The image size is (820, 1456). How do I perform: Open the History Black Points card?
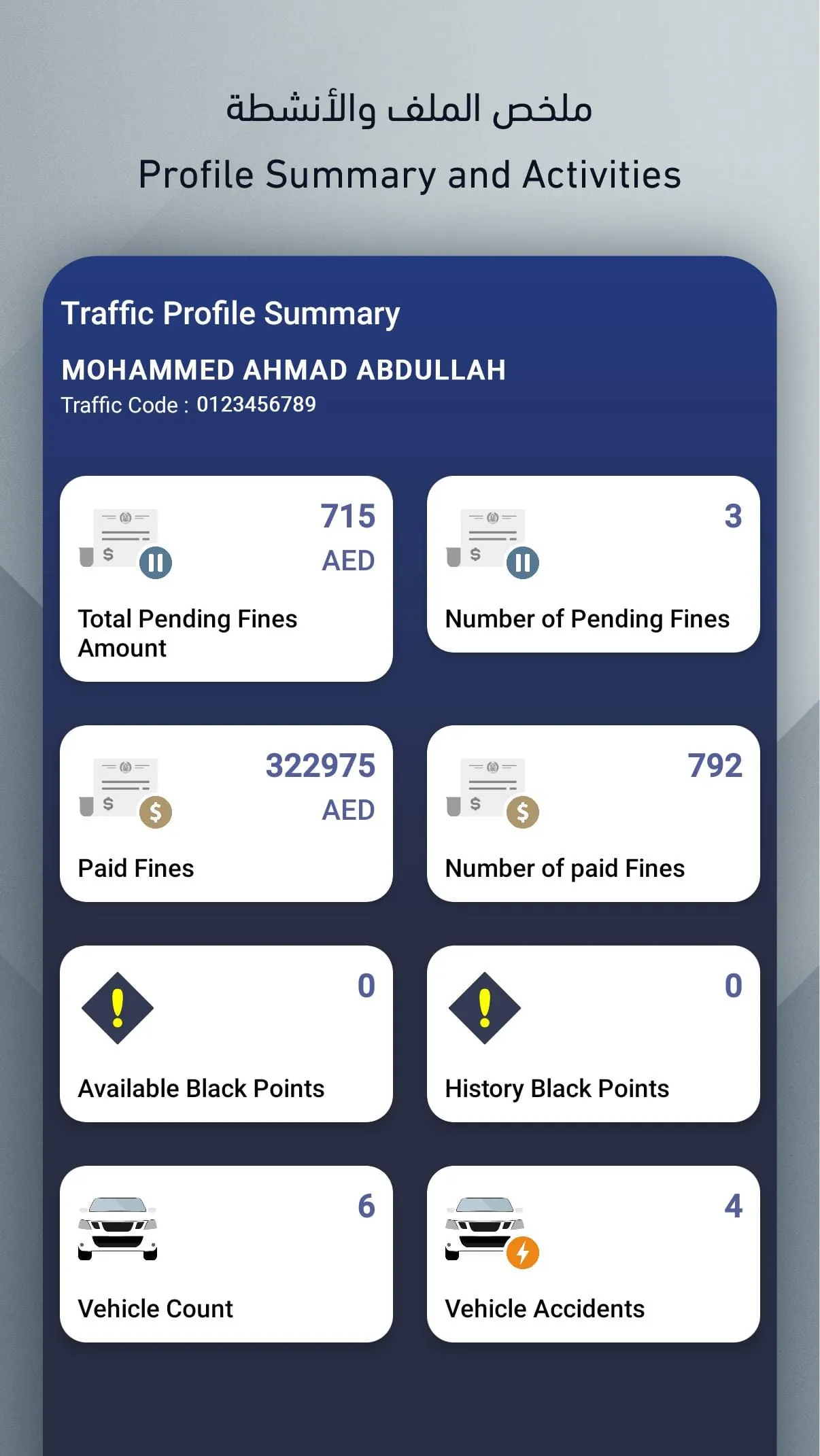593,1035
